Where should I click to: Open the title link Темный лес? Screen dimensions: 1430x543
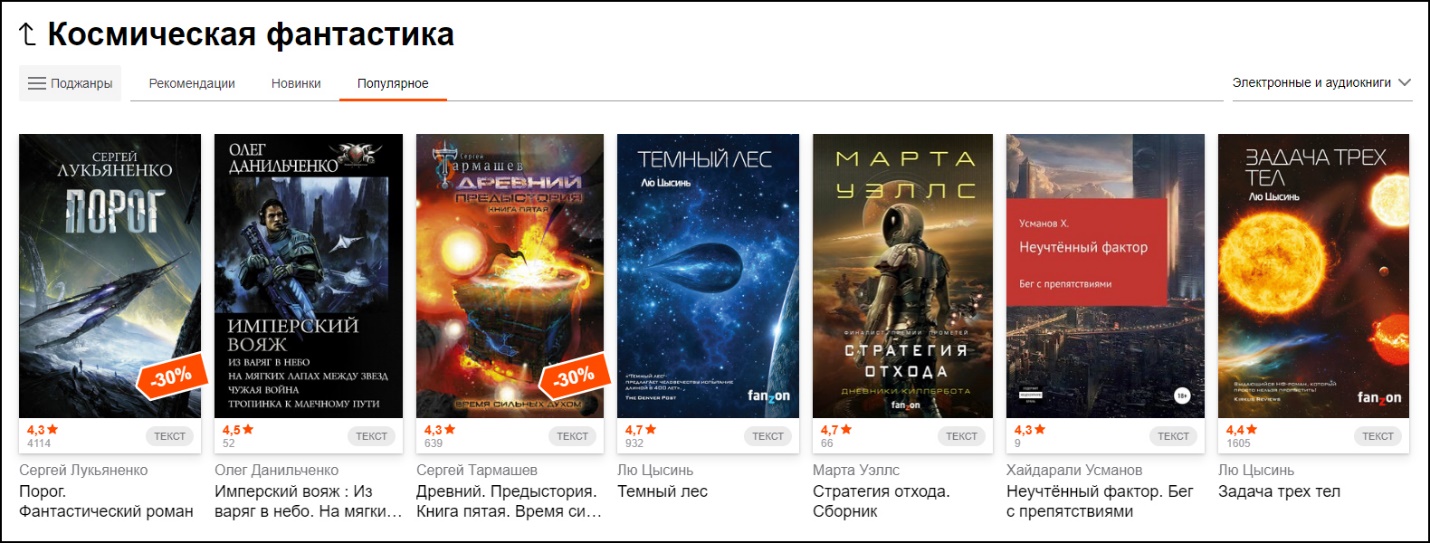(662, 491)
